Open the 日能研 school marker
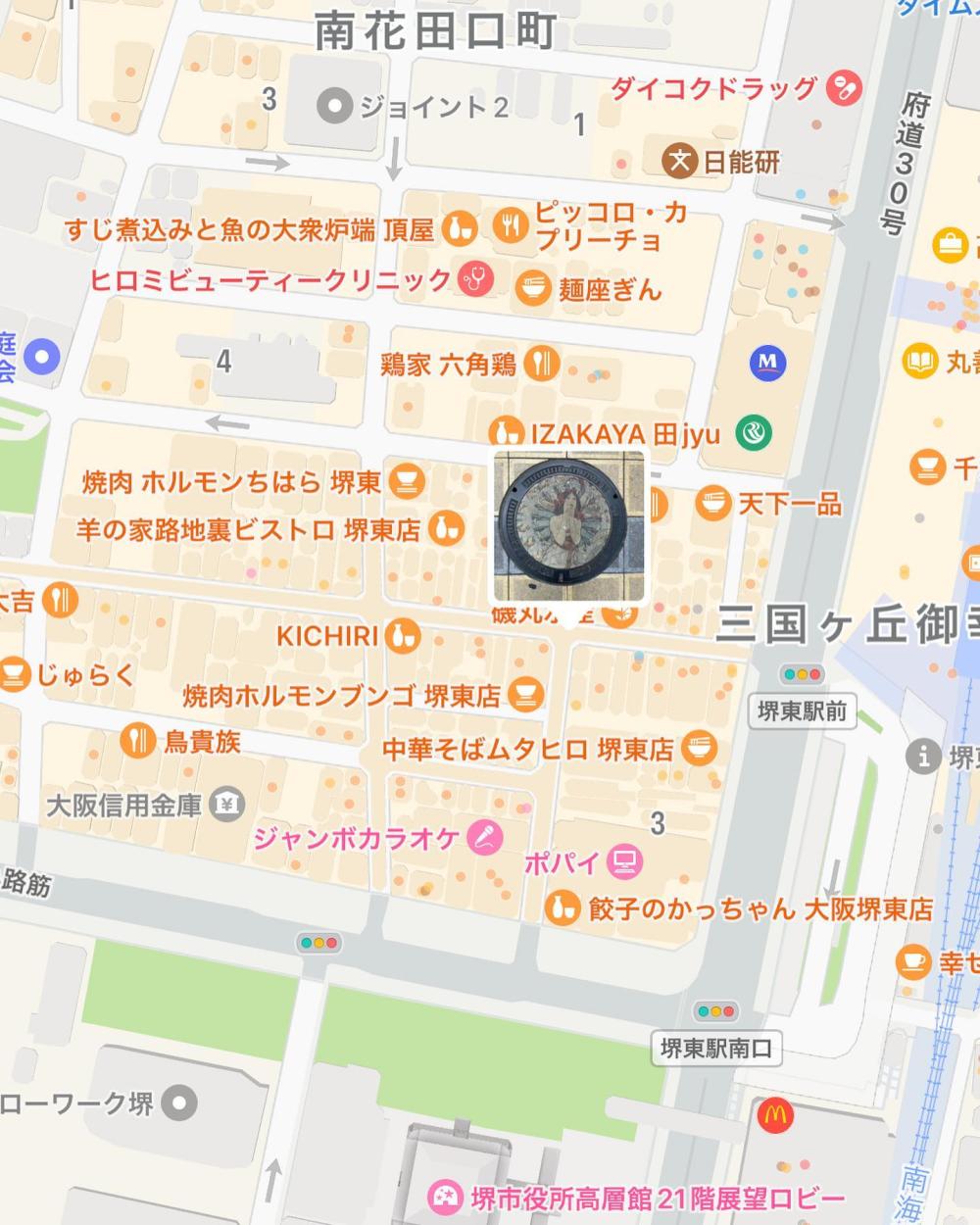This screenshot has height=1225, width=980. pos(679,160)
